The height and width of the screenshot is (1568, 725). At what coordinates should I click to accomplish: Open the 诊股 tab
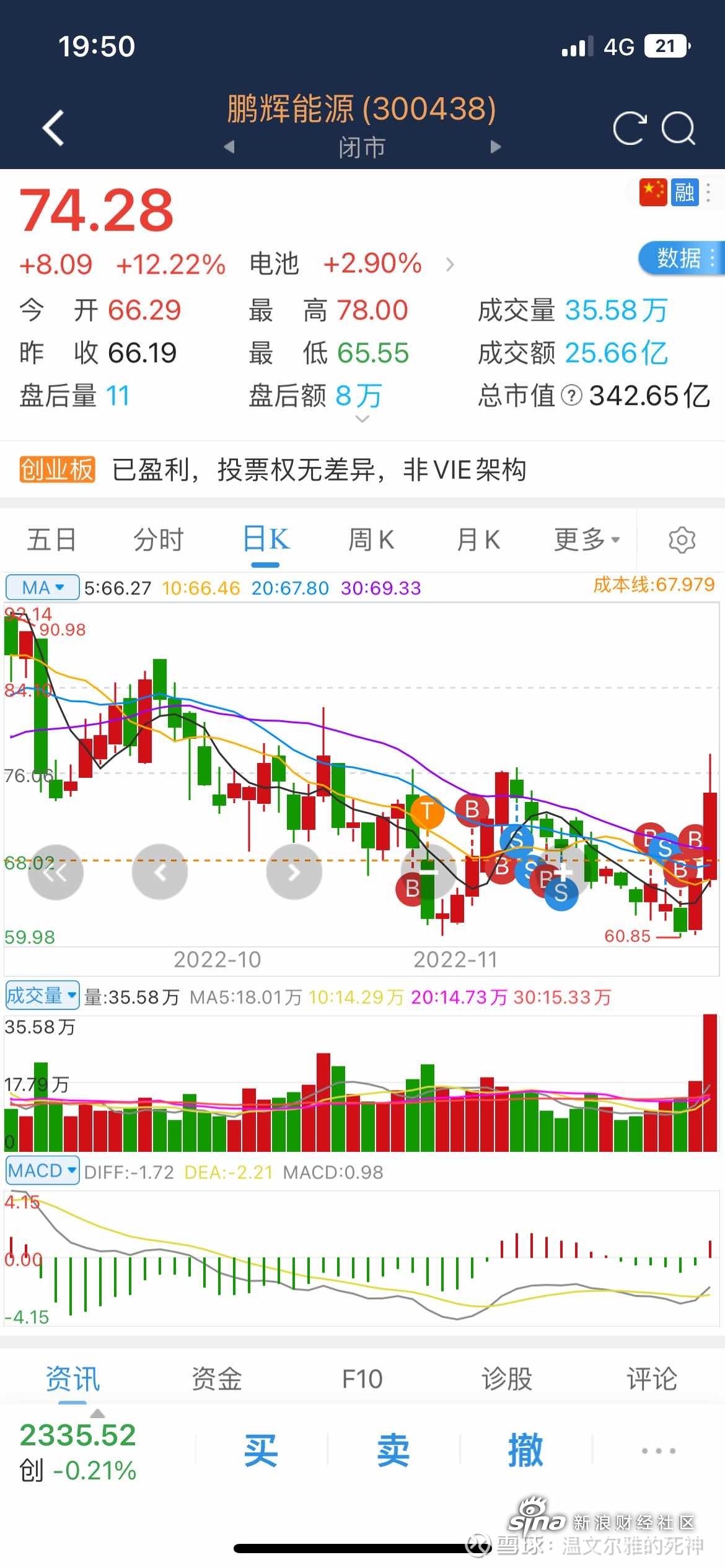[507, 1379]
